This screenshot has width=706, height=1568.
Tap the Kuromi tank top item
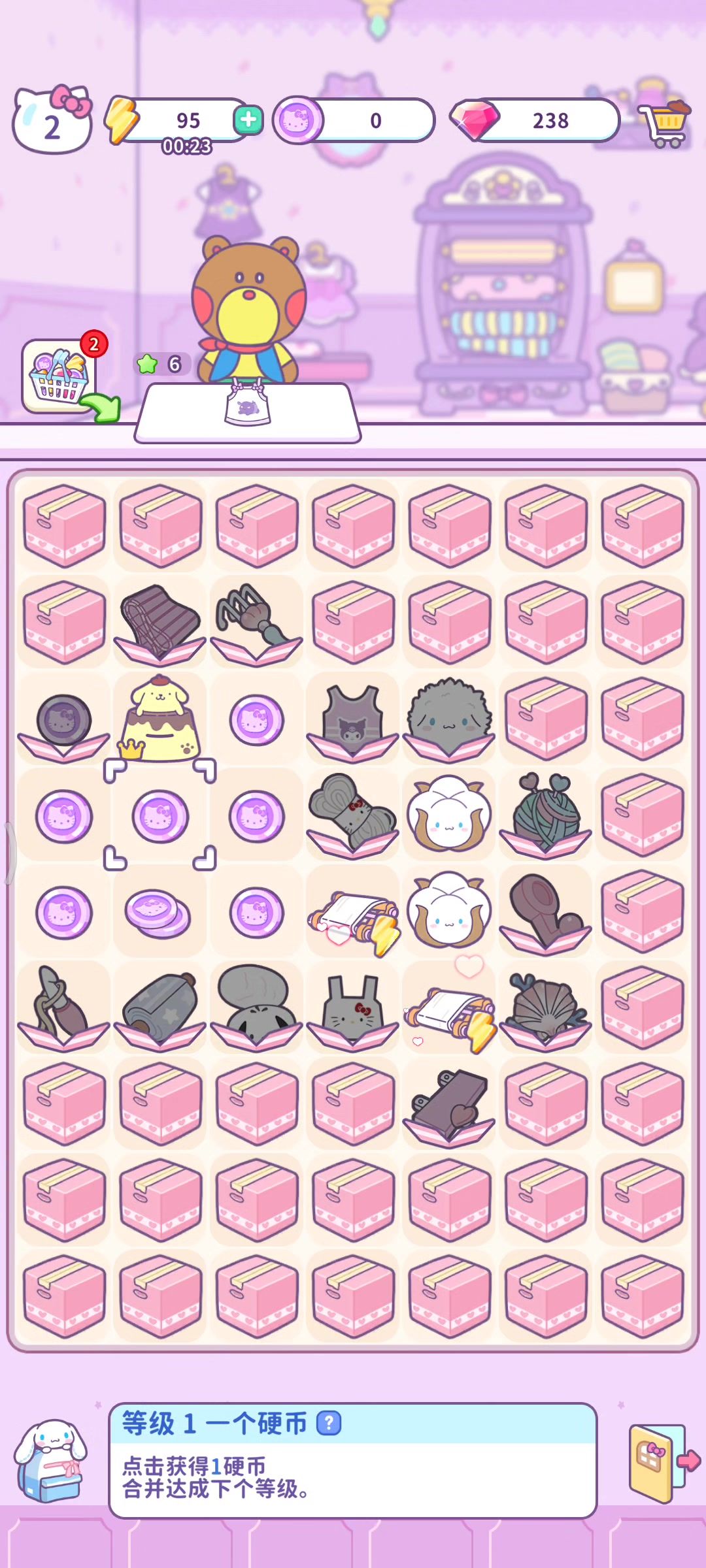click(x=353, y=720)
